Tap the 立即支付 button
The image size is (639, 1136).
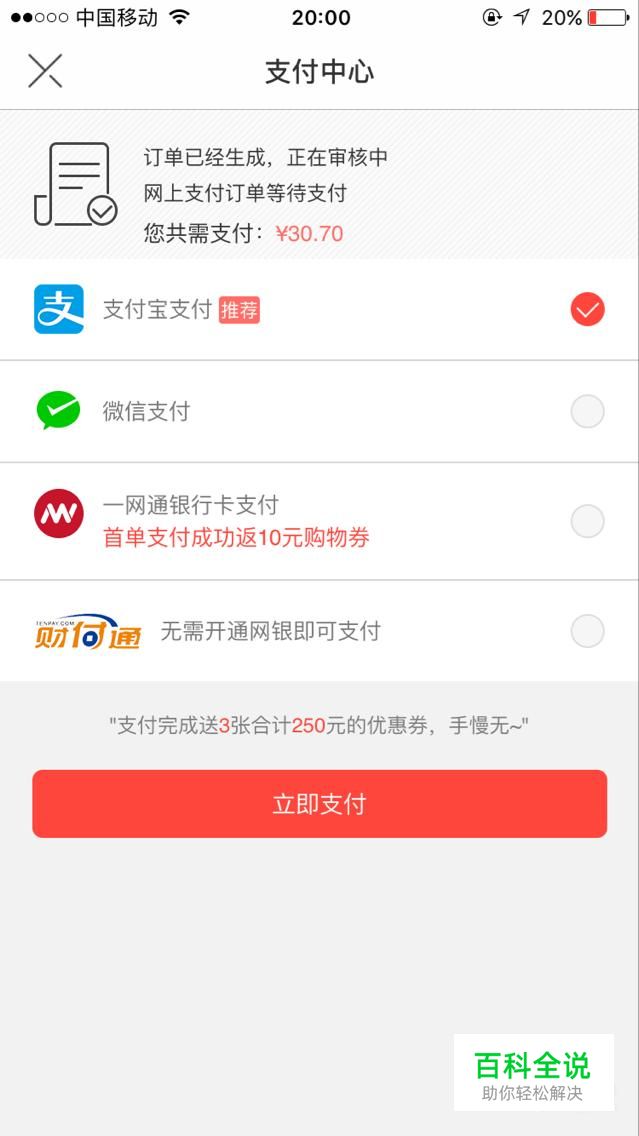[x=320, y=803]
